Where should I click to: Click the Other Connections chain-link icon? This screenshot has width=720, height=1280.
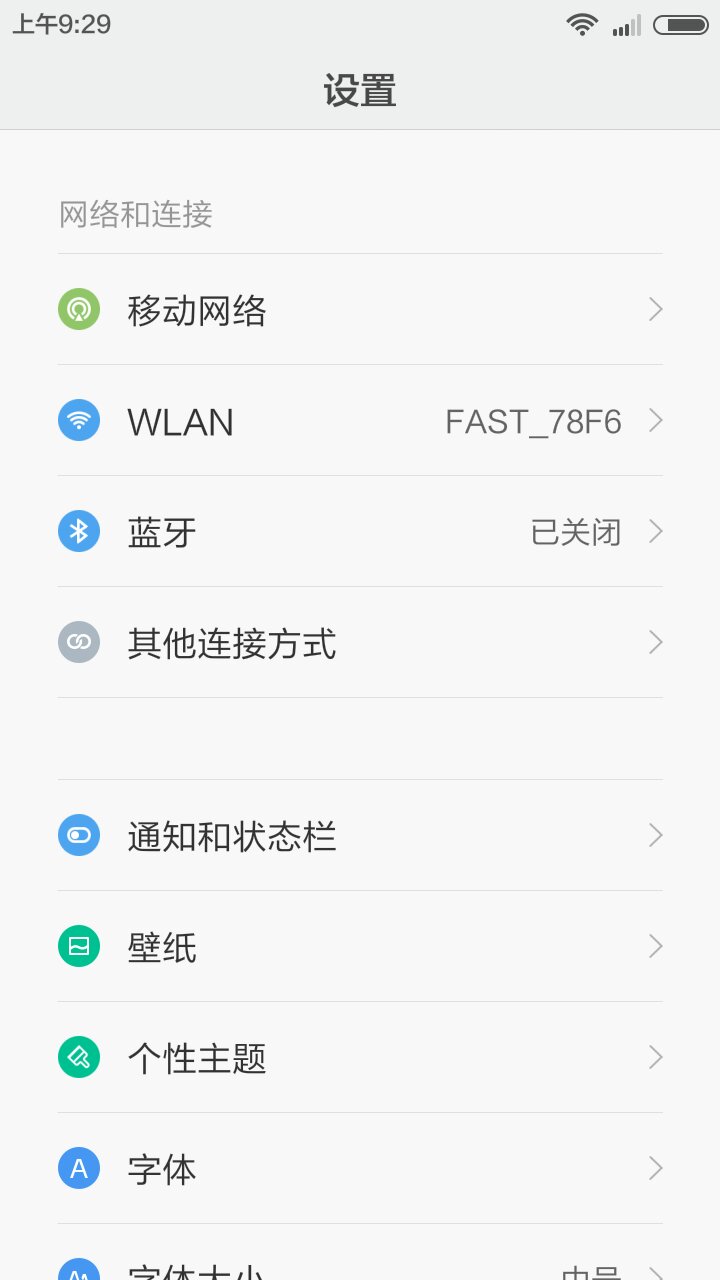[x=78, y=642]
